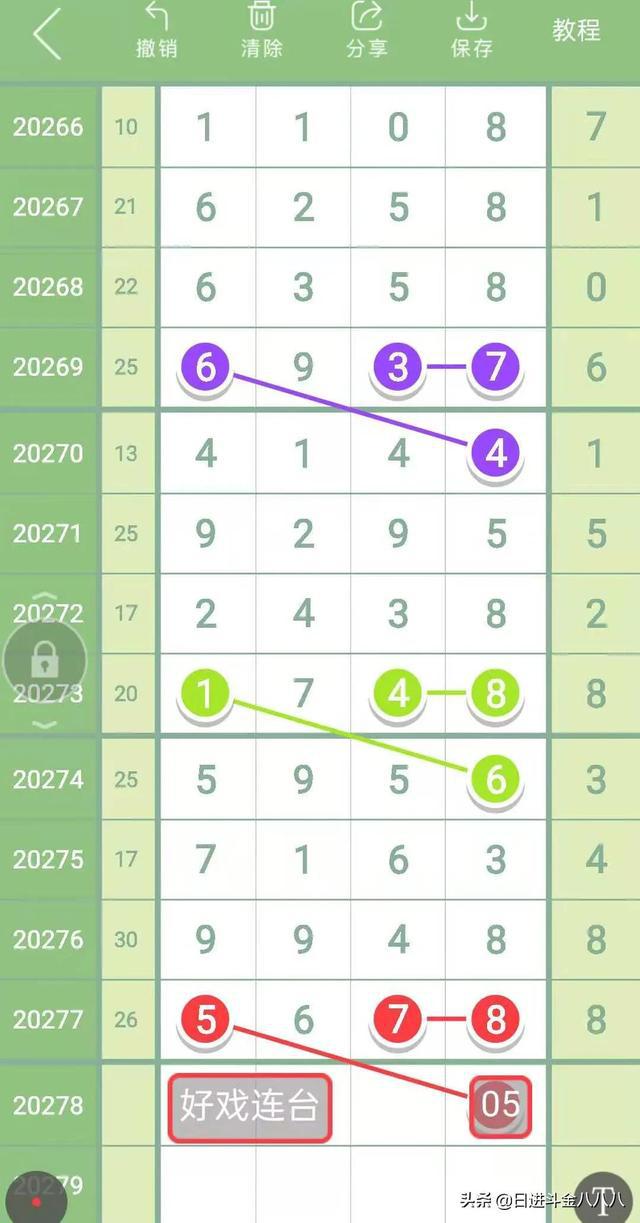Clear all markings with 清除
Screen dimensions: 640x1223
pyautogui.click(x=262, y=31)
